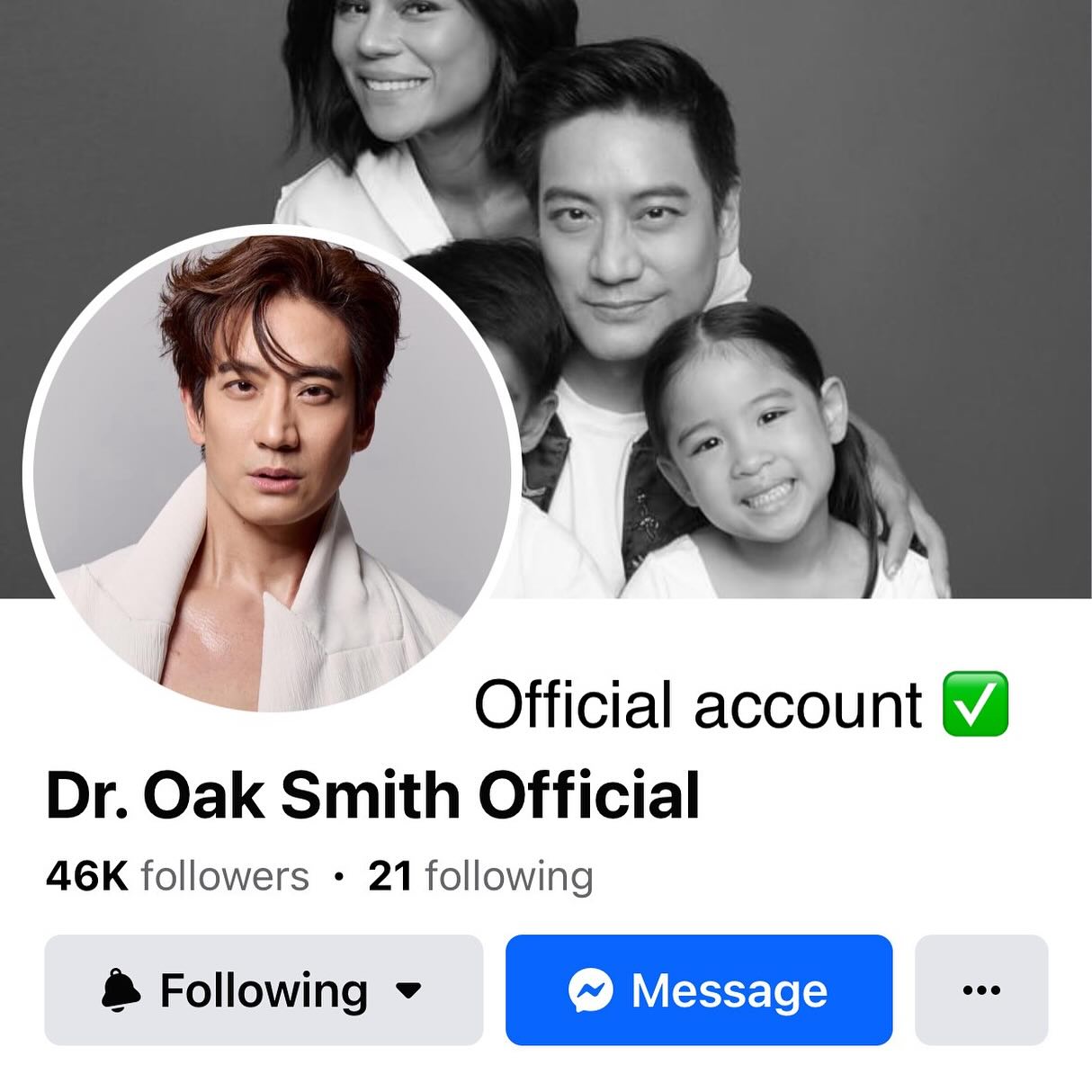Message Dr. Oak Smith Official

pyautogui.click(x=698, y=990)
